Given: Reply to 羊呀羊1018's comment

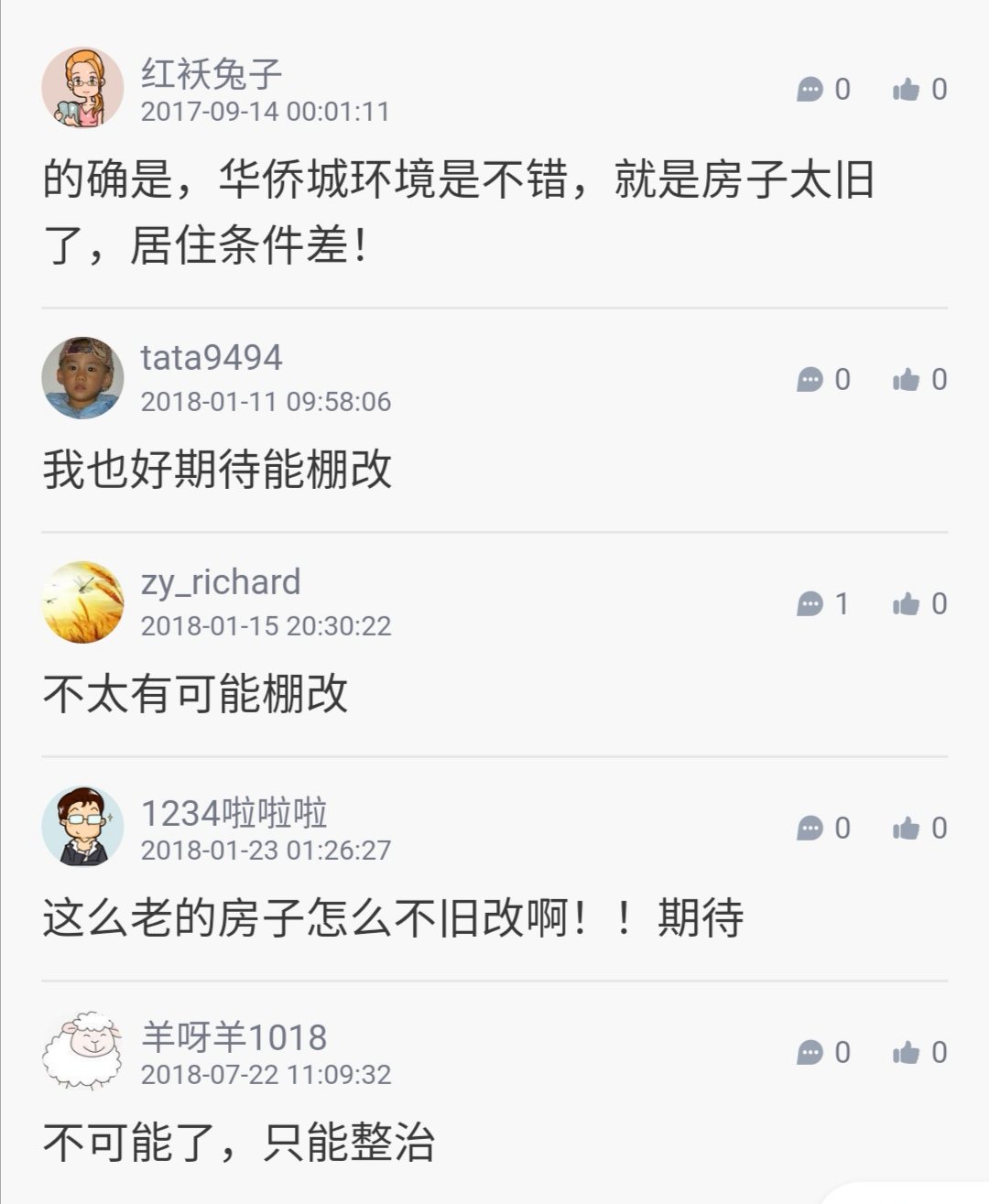Looking at the screenshot, I should click(x=810, y=1052).
